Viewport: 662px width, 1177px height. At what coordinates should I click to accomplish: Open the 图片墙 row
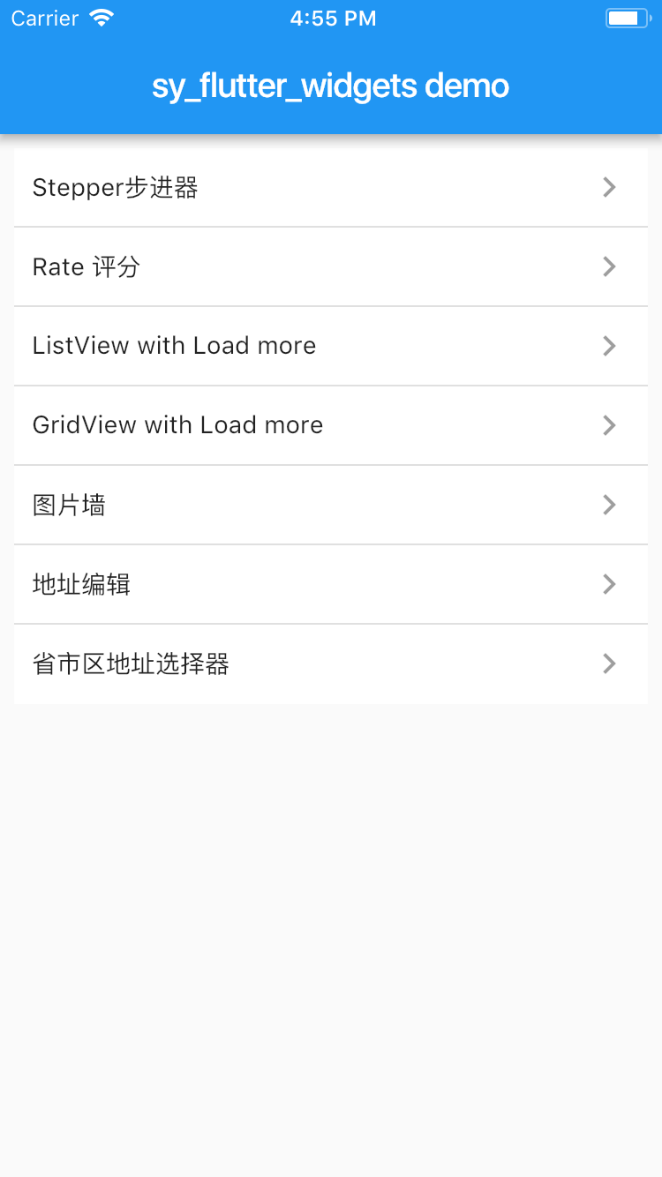click(330, 505)
